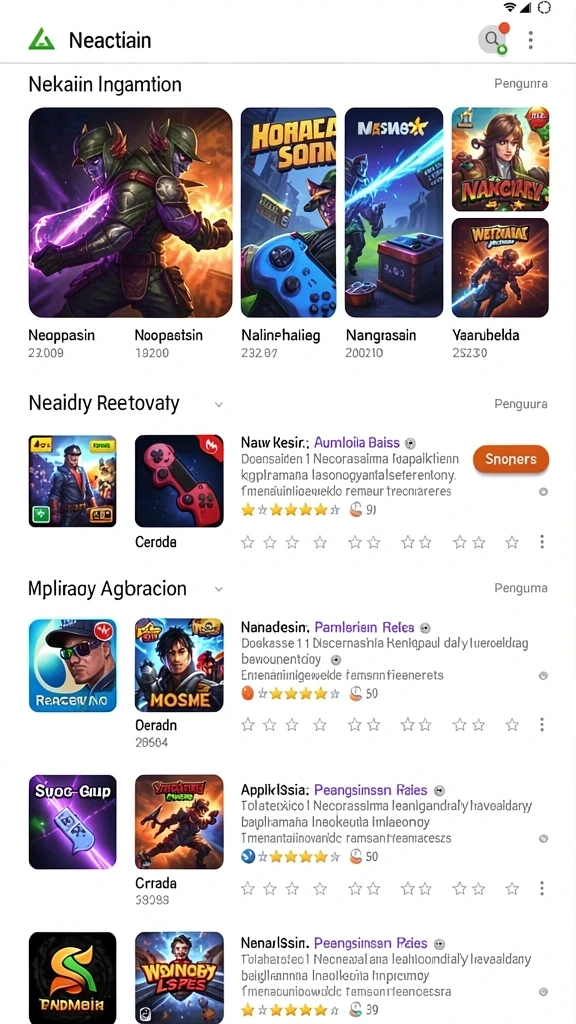This screenshot has height=1024, width=576.
Task: Open the Nanadesin Pamlerisin Reles listing
Action: point(327,627)
